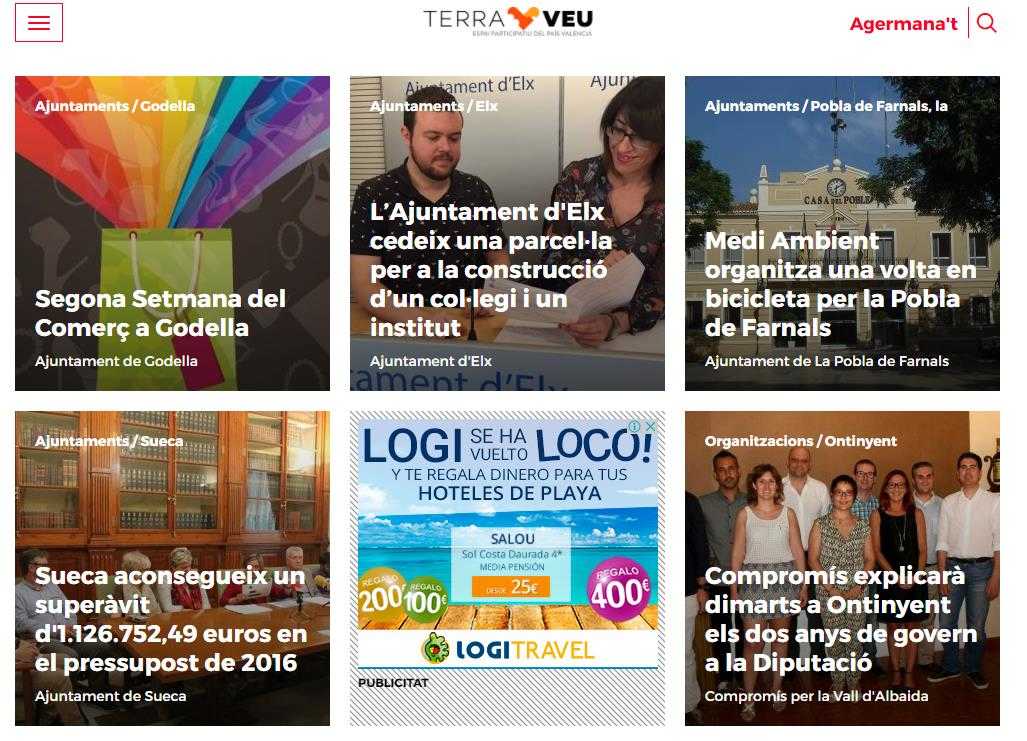The height and width of the screenshot is (741, 1027).
Task: View Sueca superàvit pressupost 2016 article
Action: (x=170, y=619)
